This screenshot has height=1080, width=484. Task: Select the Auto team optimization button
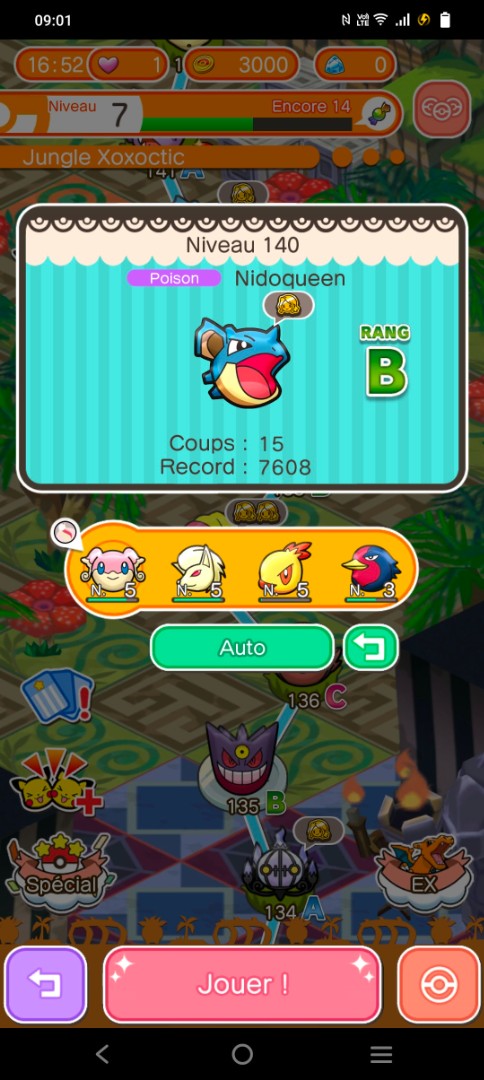click(242, 647)
